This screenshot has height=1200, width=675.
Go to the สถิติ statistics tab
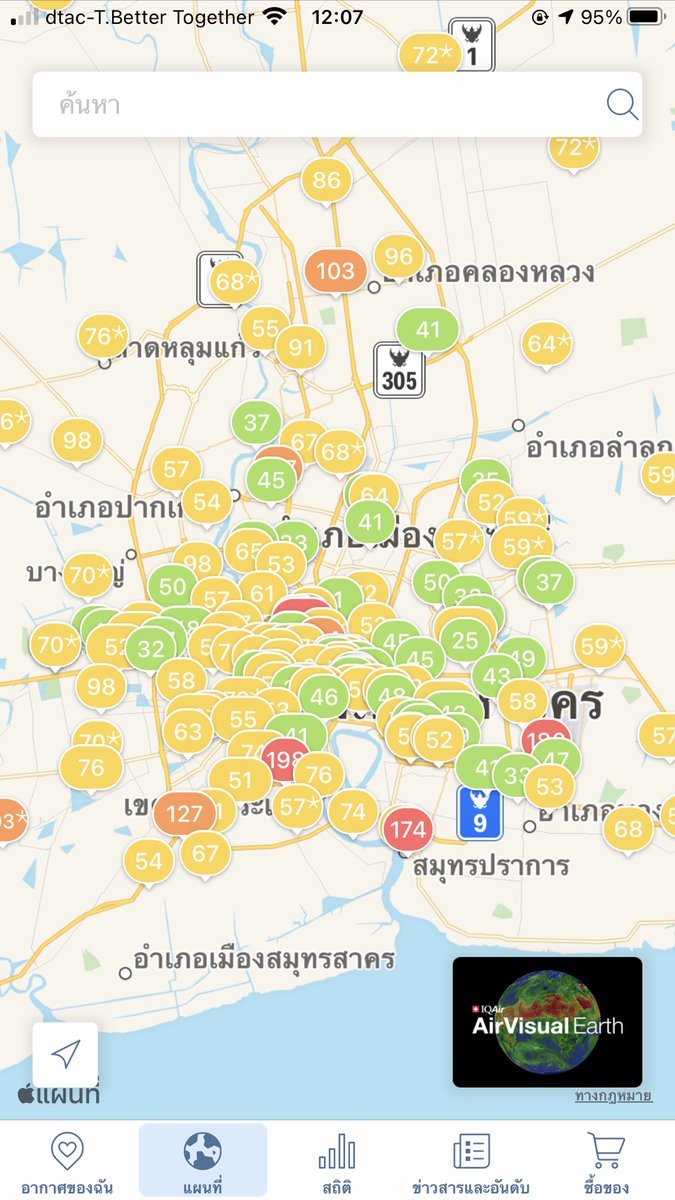pyautogui.click(x=337, y=1160)
